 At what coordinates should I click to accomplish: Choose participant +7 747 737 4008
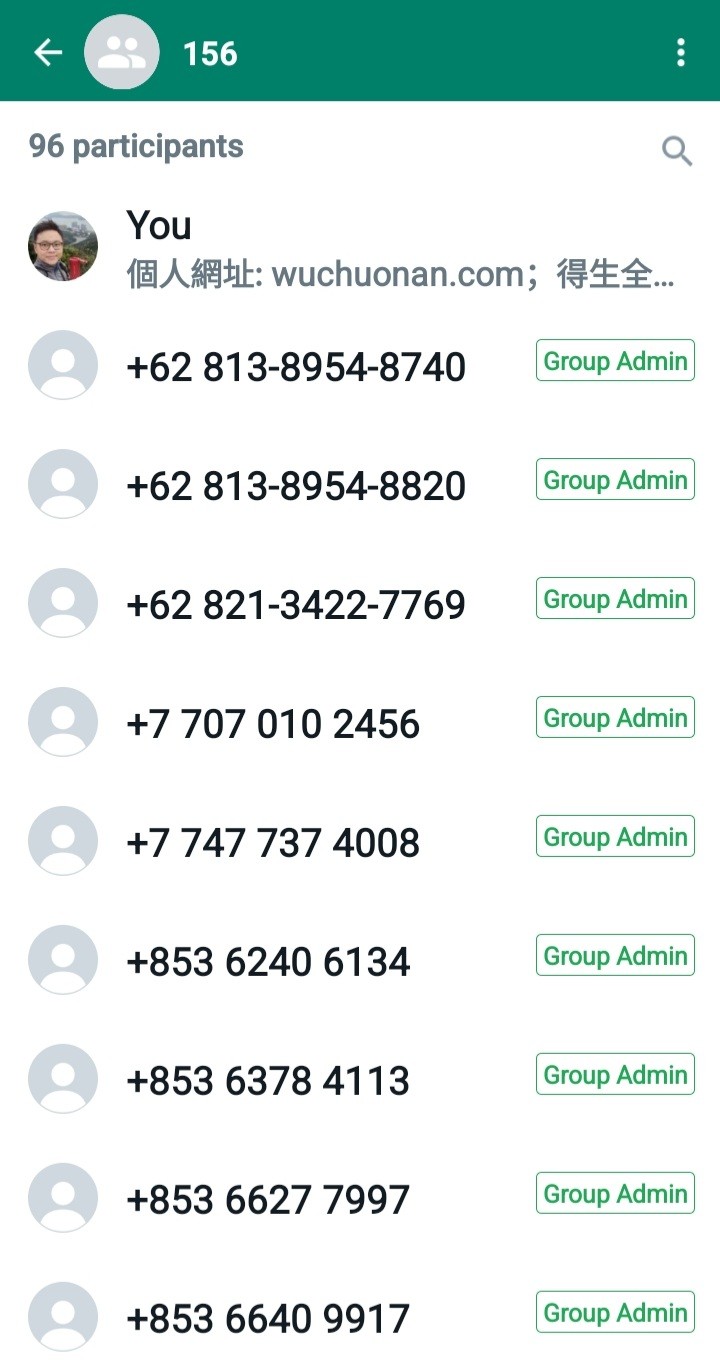360,841
